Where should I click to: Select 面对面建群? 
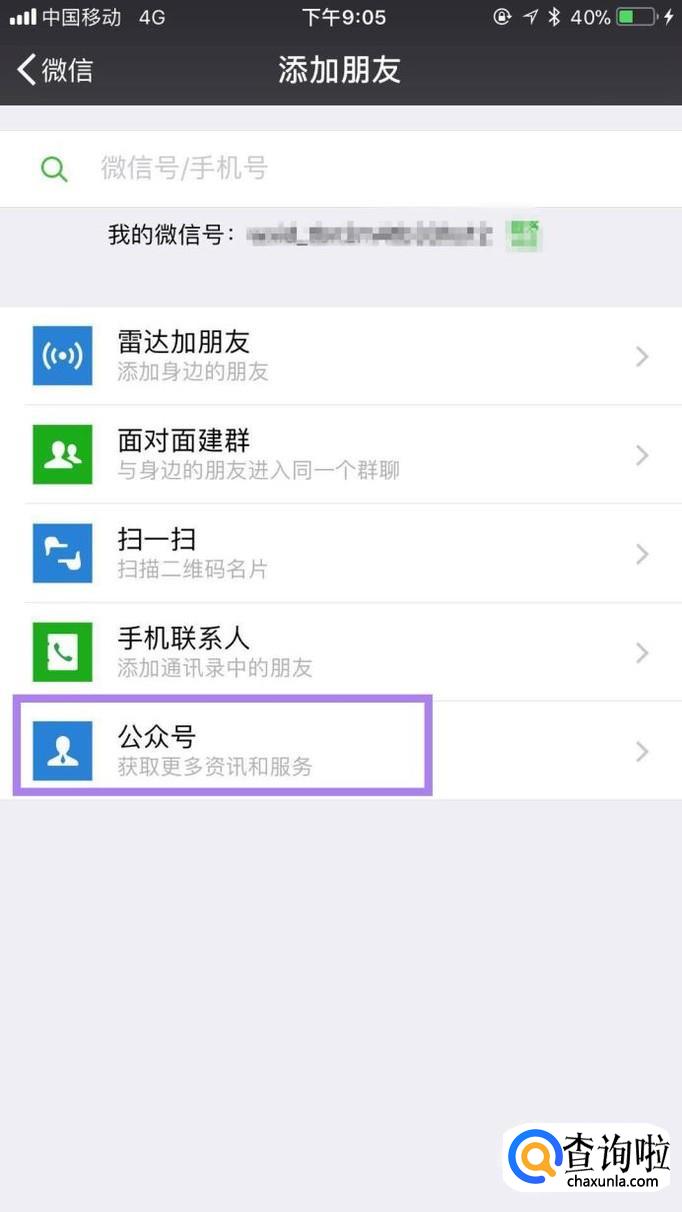[x=340, y=454]
